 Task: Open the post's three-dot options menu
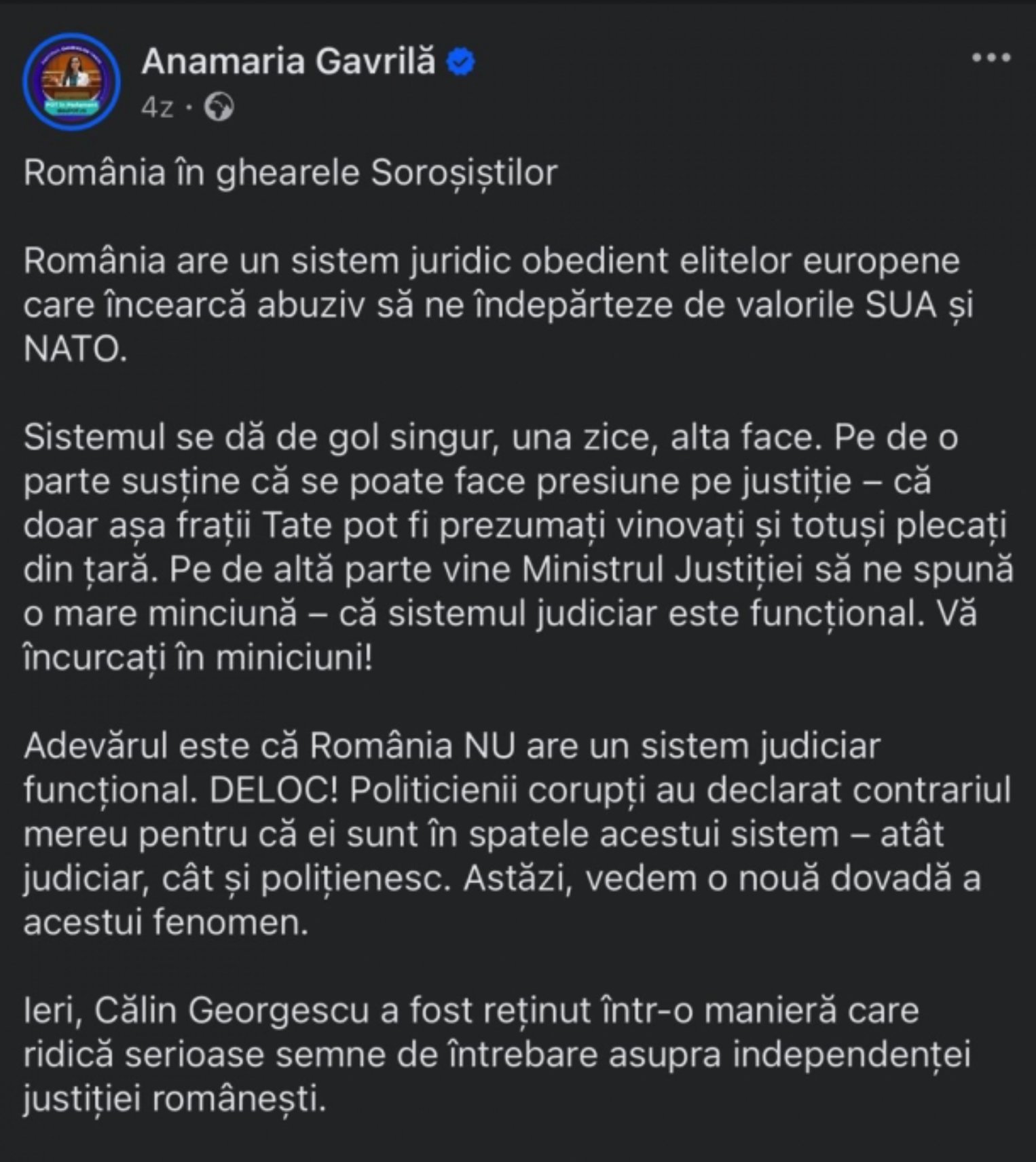[991, 58]
